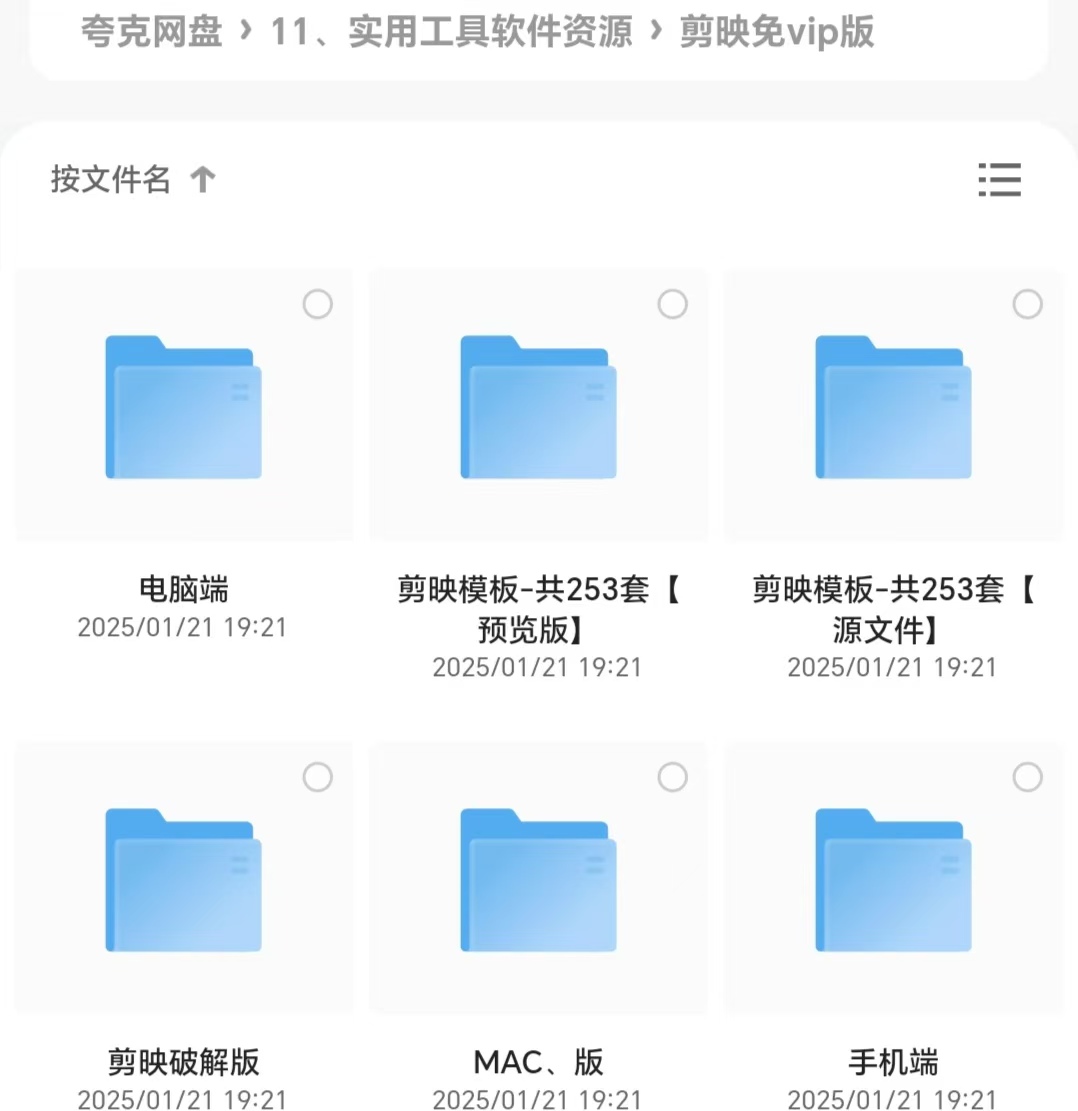The image size is (1078, 1111).
Task: Open the MAC、版 folder
Action: pyautogui.click(x=538, y=880)
